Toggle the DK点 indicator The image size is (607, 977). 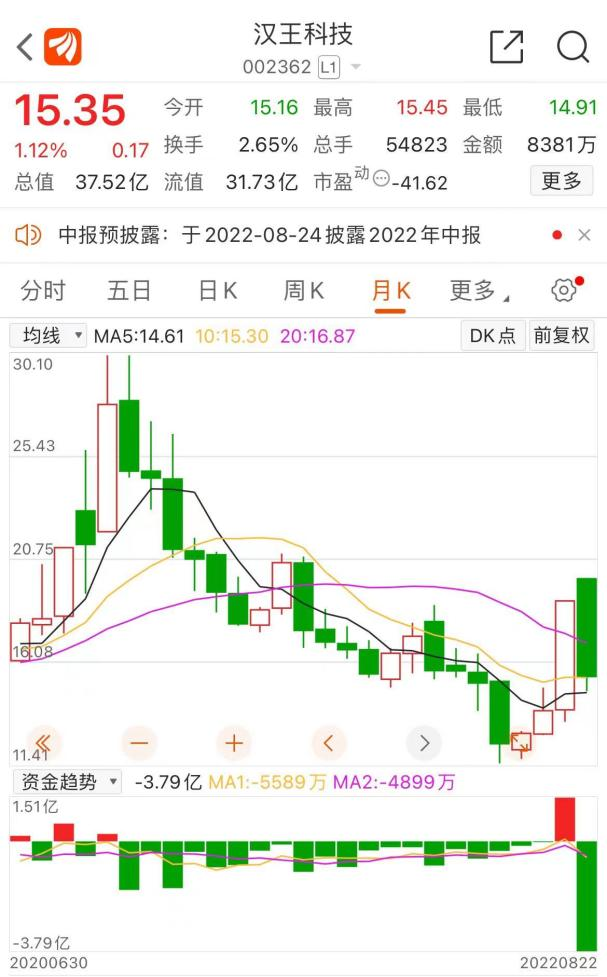point(493,336)
